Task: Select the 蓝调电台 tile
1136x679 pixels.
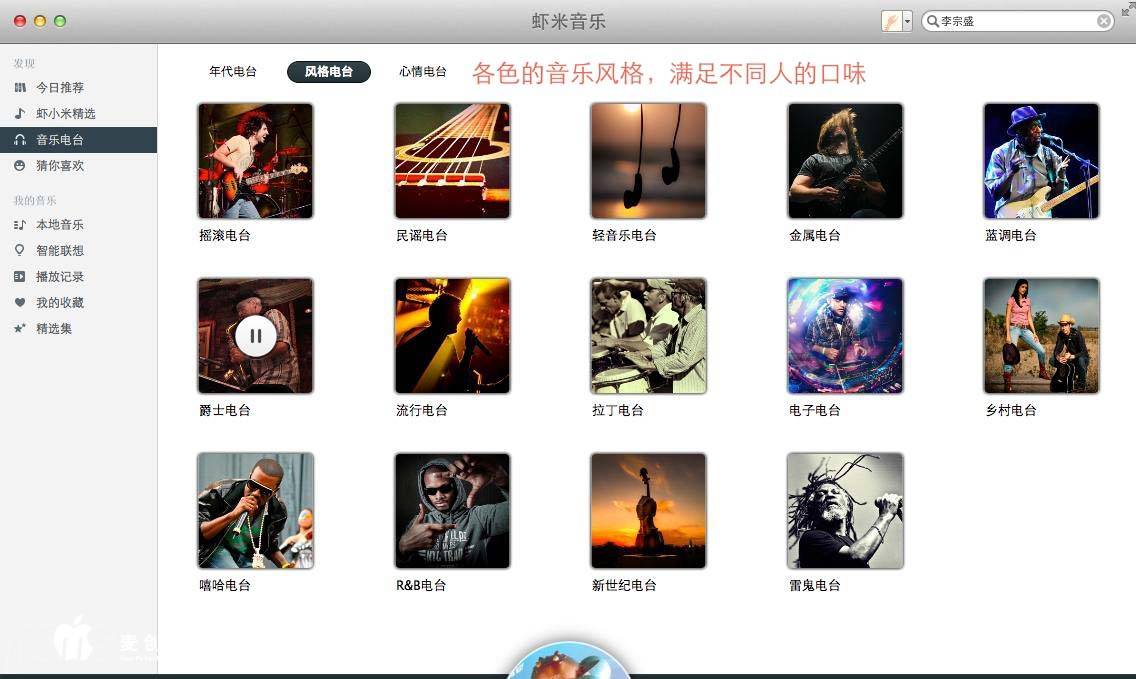Action: click(x=1041, y=161)
